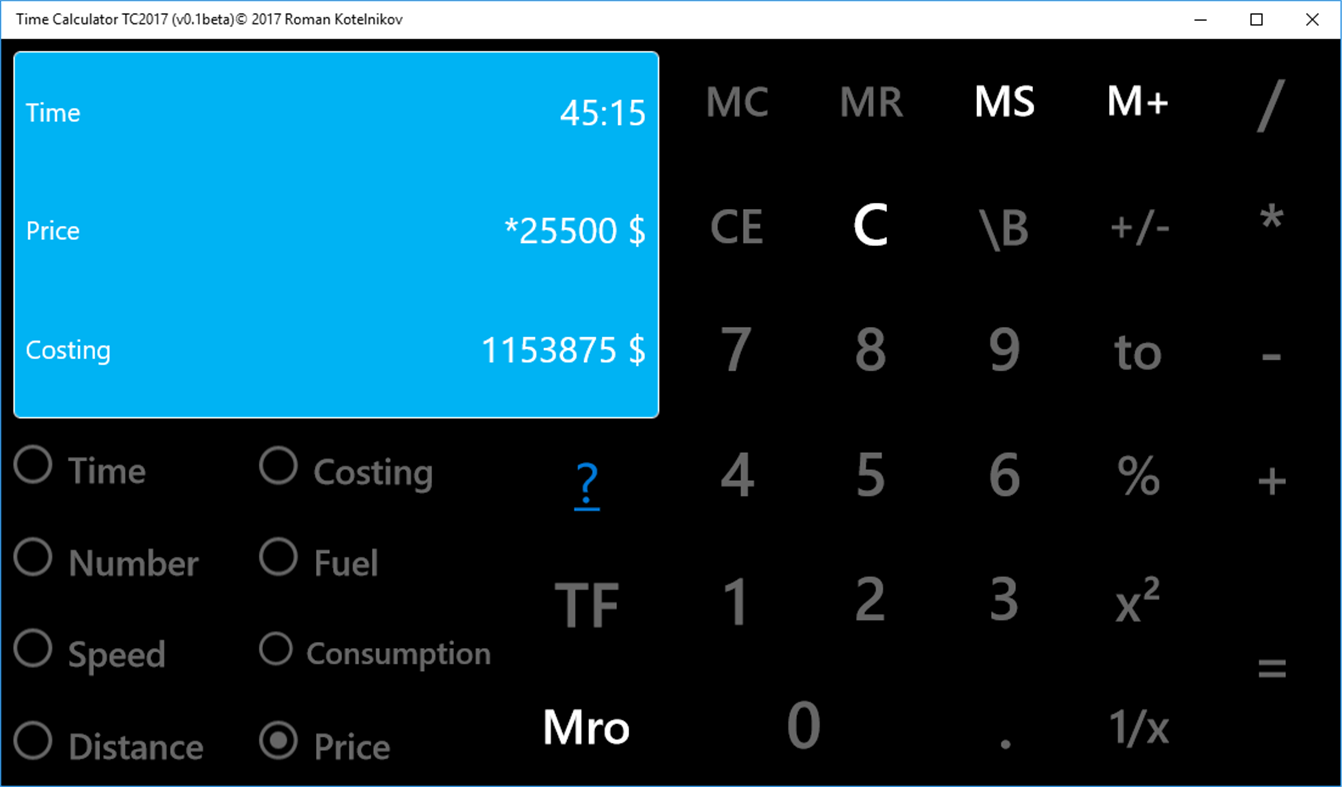Screen dimensions: 1342x787
Task: Square the value with x² key
Action: pyautogui.click(x=1138, y=602)
